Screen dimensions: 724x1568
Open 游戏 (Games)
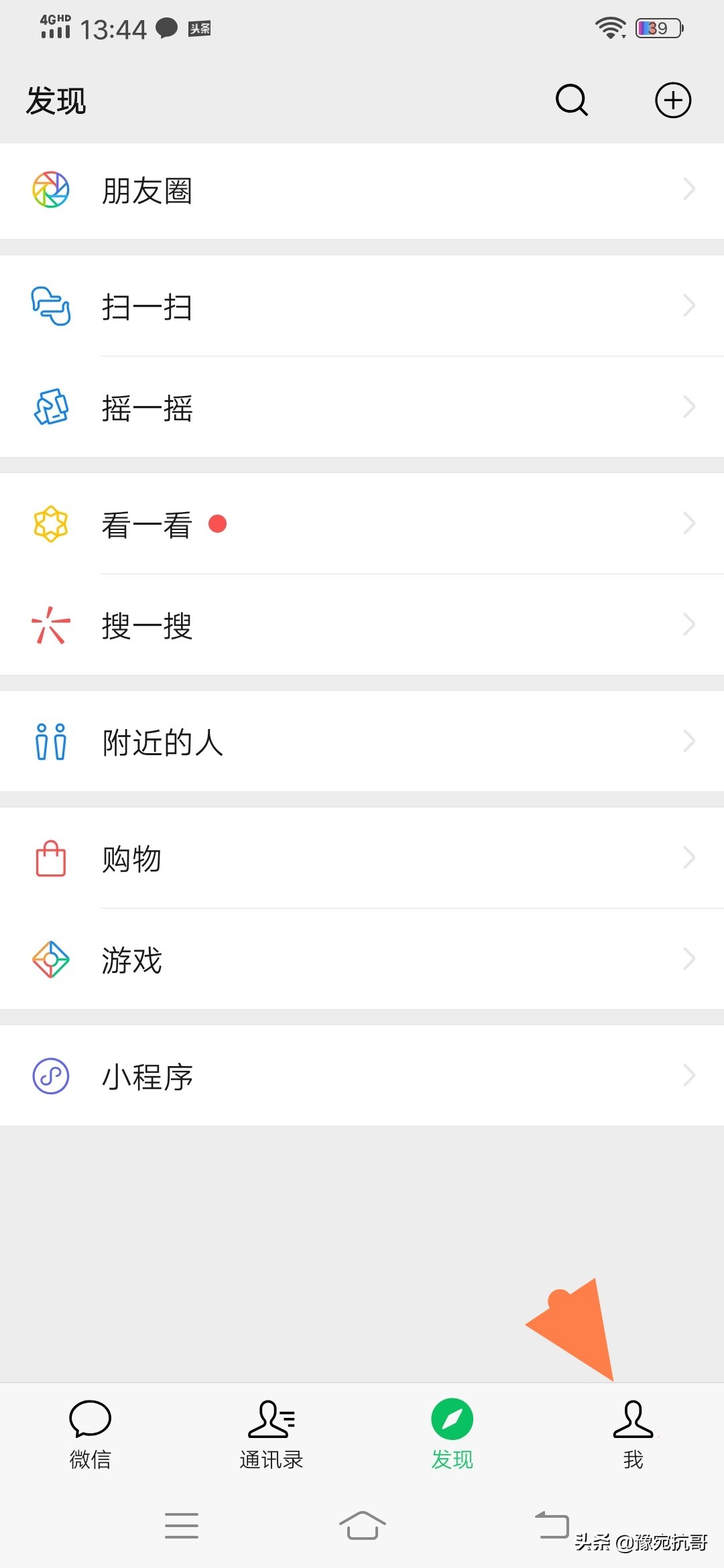362,960
